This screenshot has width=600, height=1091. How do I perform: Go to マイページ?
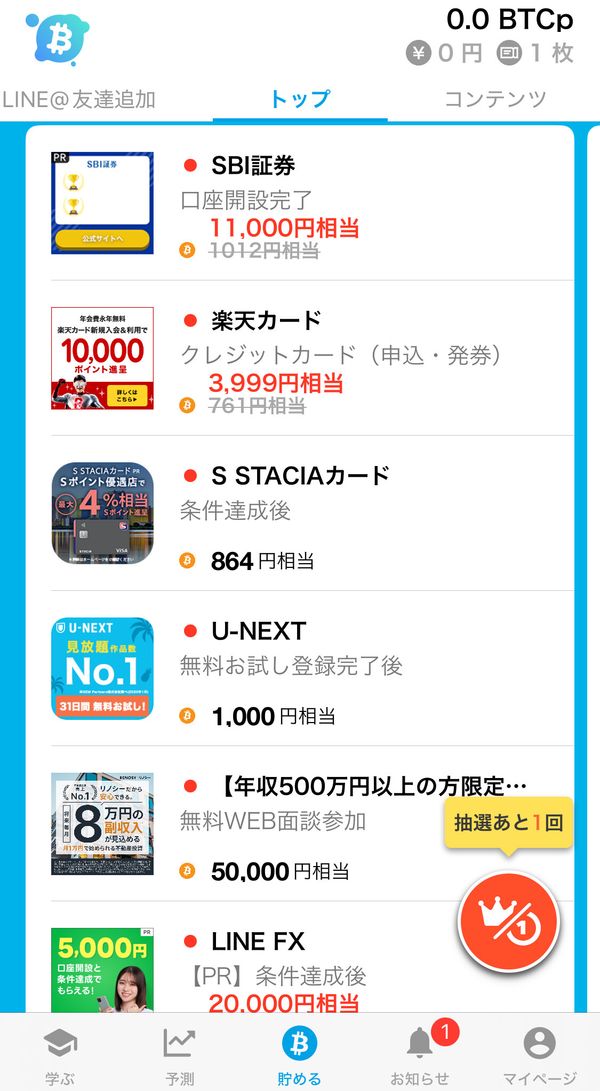coord(539,1053)
